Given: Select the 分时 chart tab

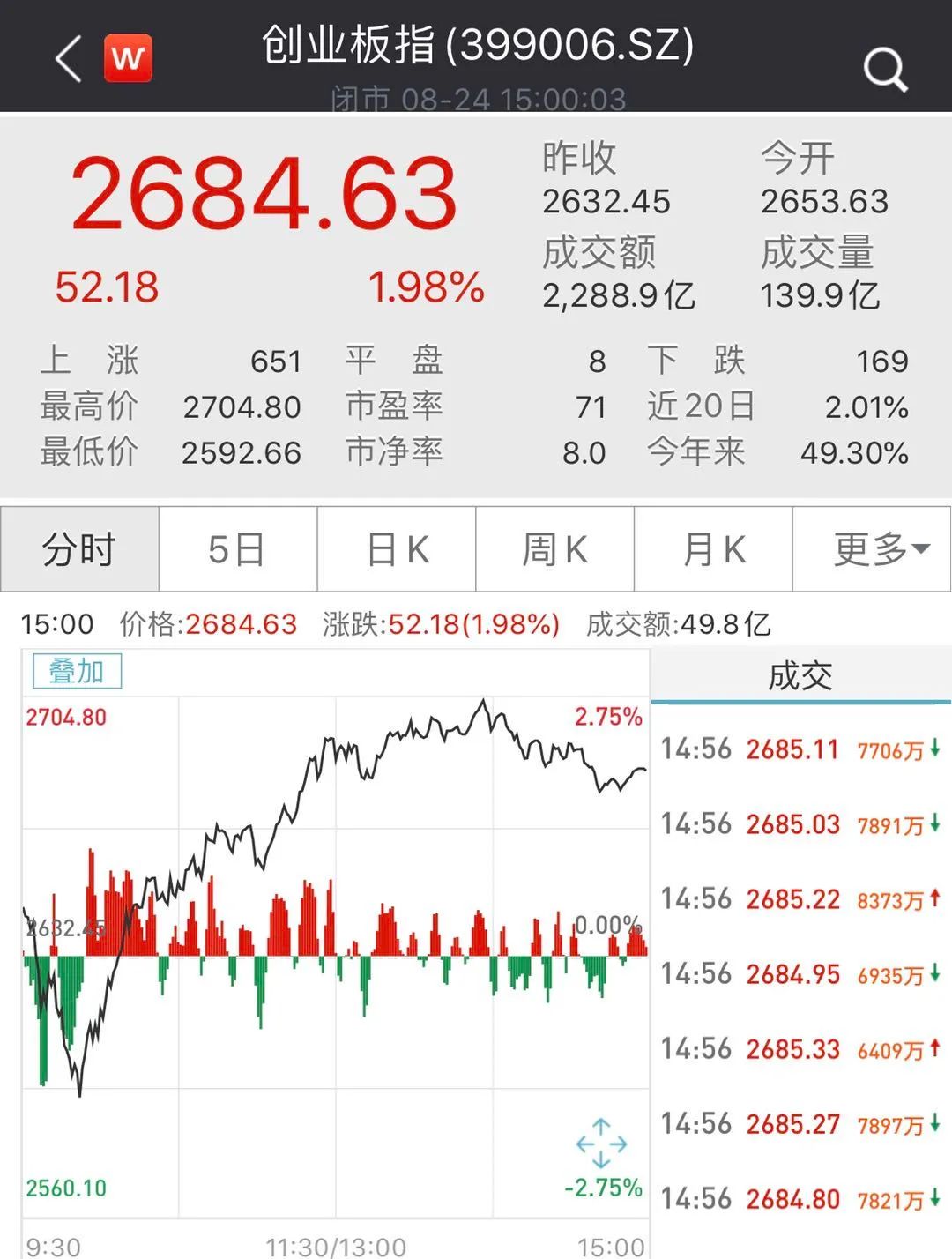Looking at the screenshot, I should click(x=79, y=549).
